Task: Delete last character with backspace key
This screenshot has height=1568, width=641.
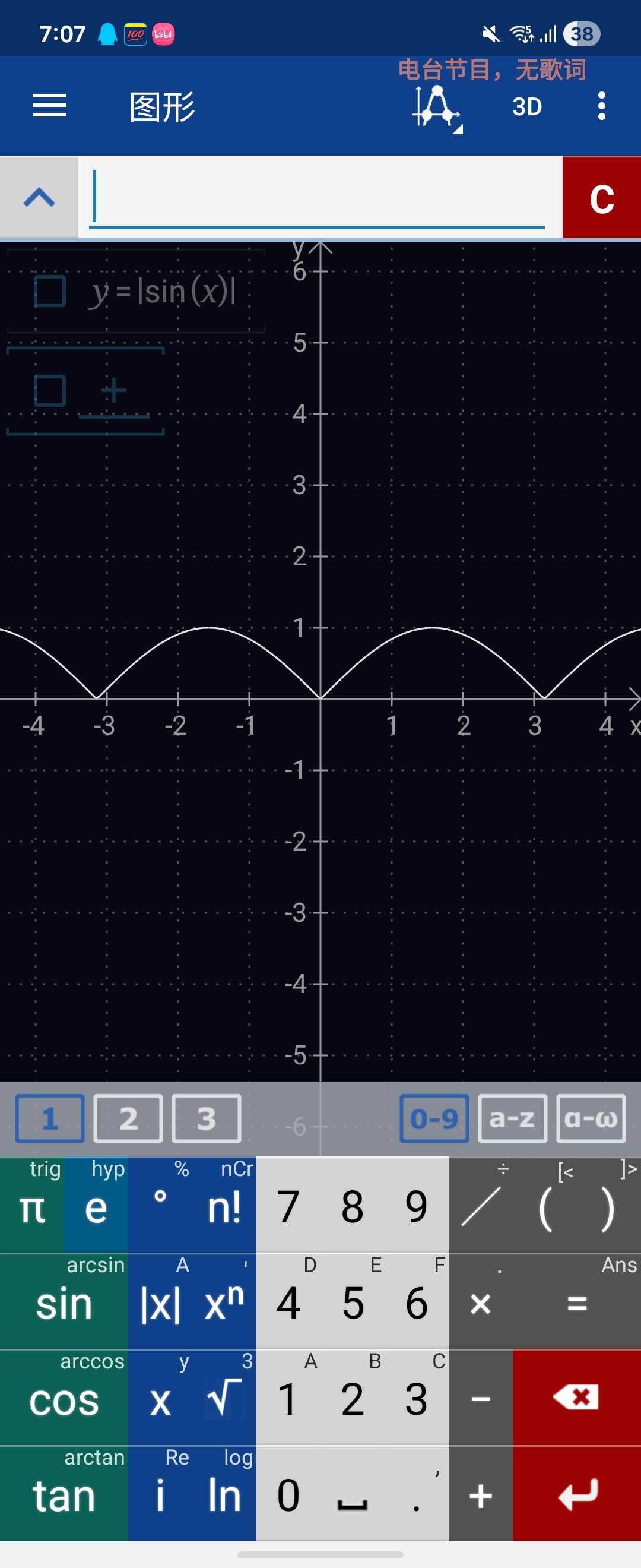Action: pos(576,1399)
